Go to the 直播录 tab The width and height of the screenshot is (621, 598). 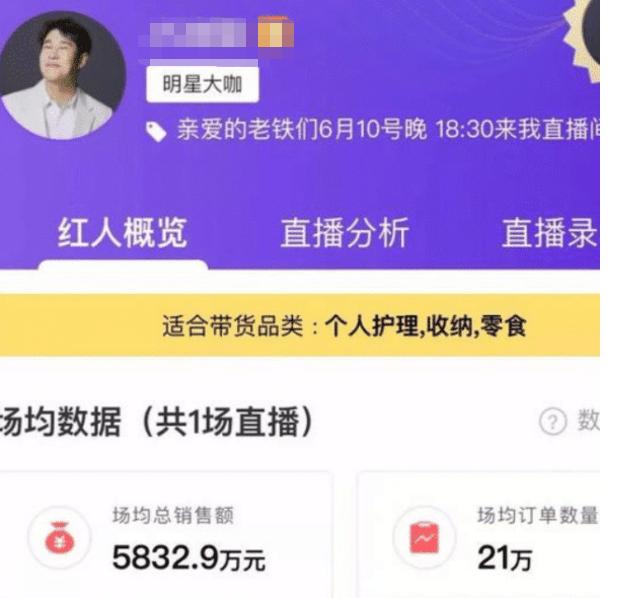pos(549,233)
